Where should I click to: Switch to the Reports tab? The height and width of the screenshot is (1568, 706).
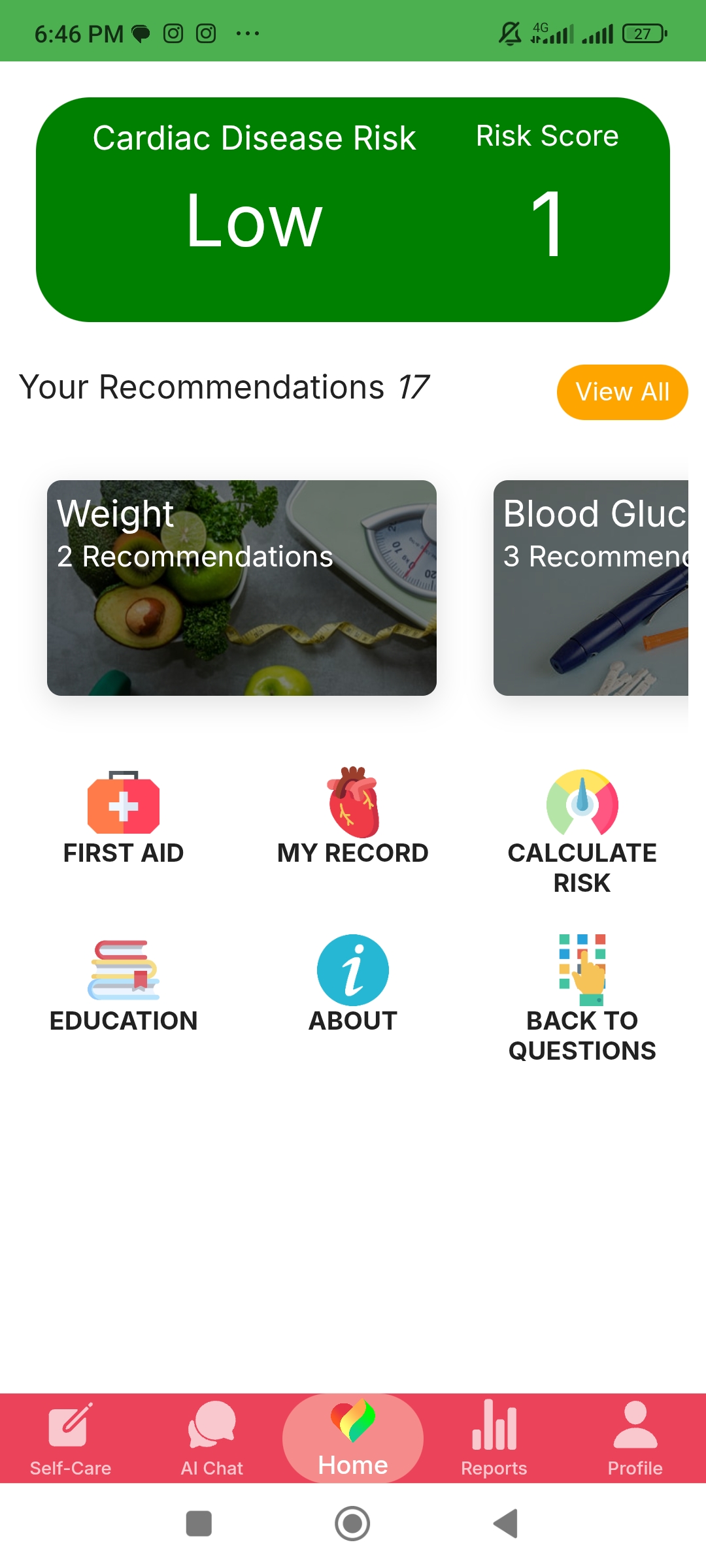coord(494,1439)
